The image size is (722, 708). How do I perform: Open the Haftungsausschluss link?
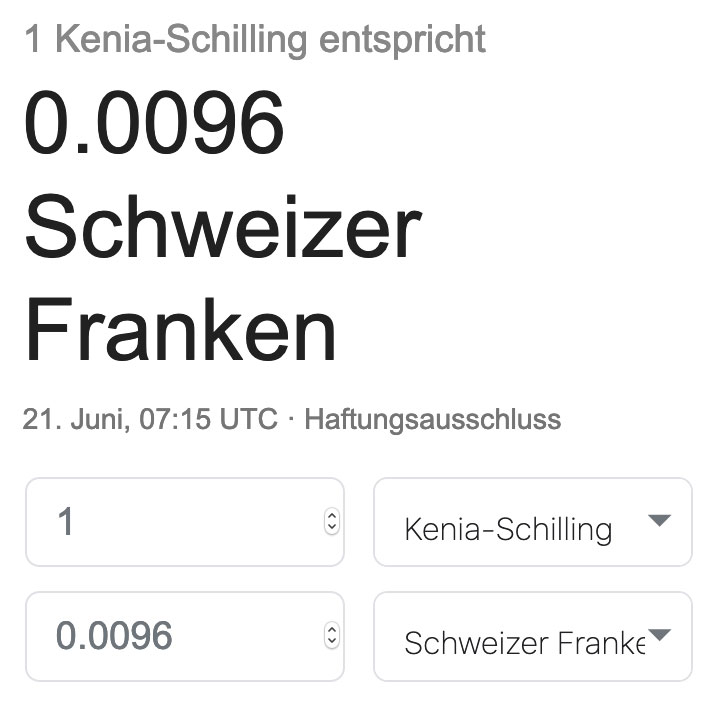point(432,419)
